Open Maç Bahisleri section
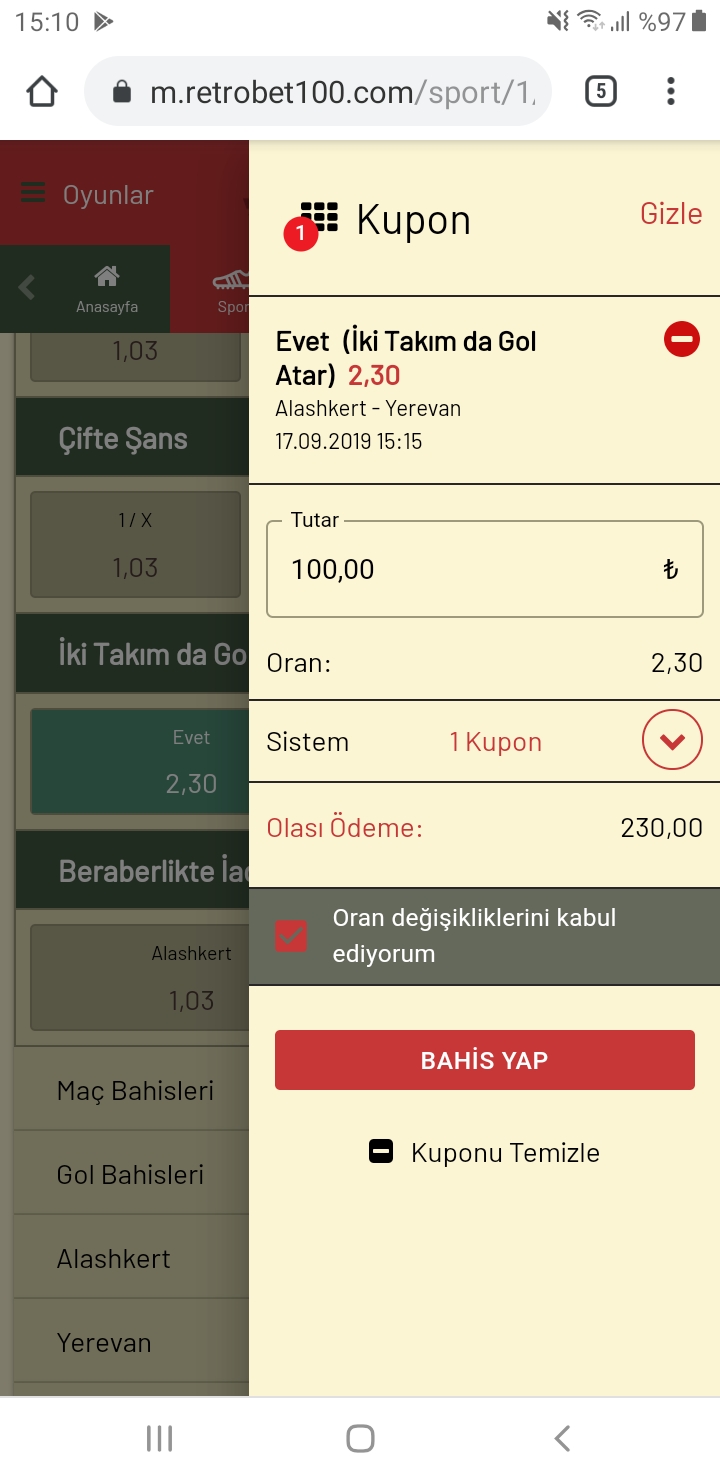Screen dimensions: 720x1480 tap(133, 1089)
